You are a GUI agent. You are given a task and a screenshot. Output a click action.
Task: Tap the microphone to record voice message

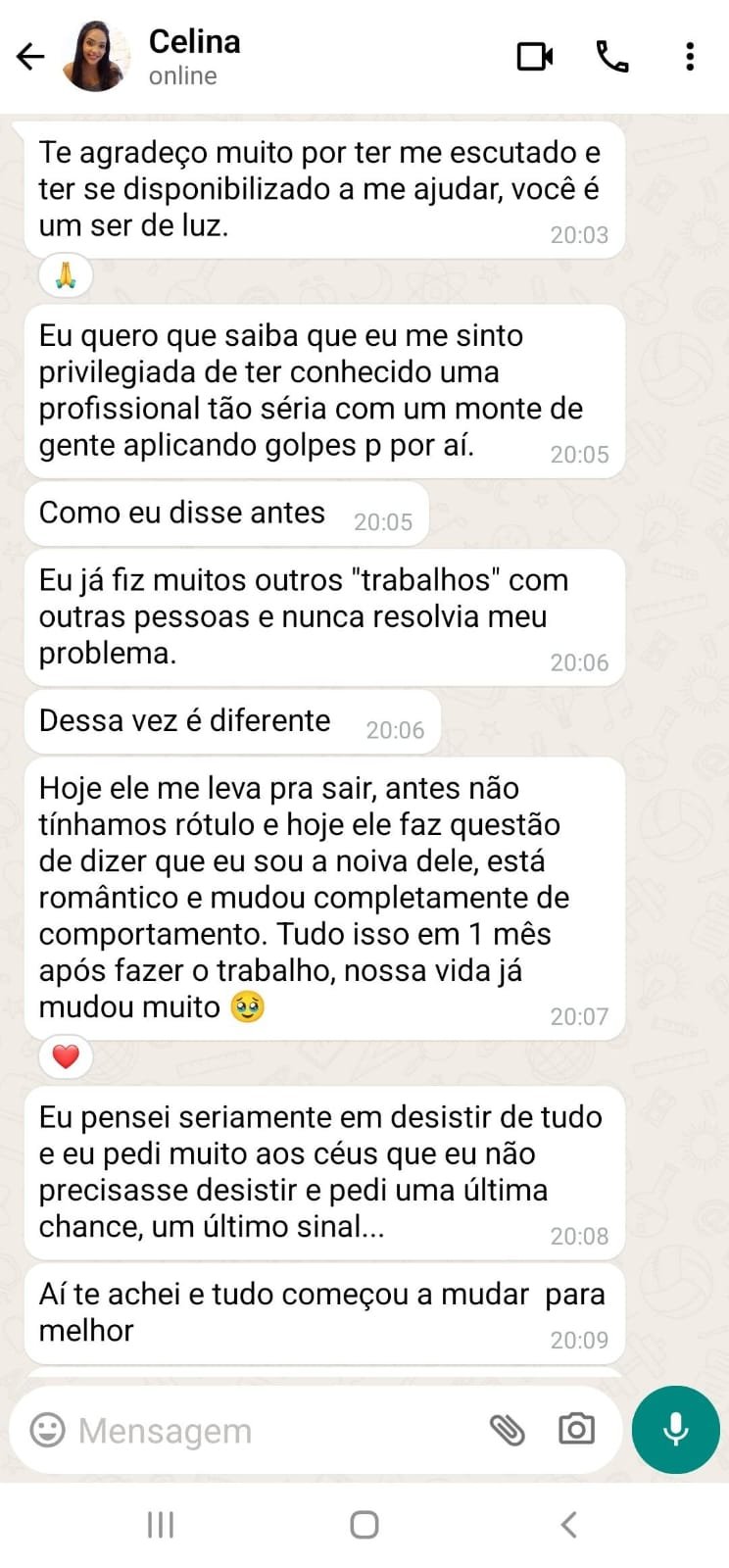pos(674,1430)
